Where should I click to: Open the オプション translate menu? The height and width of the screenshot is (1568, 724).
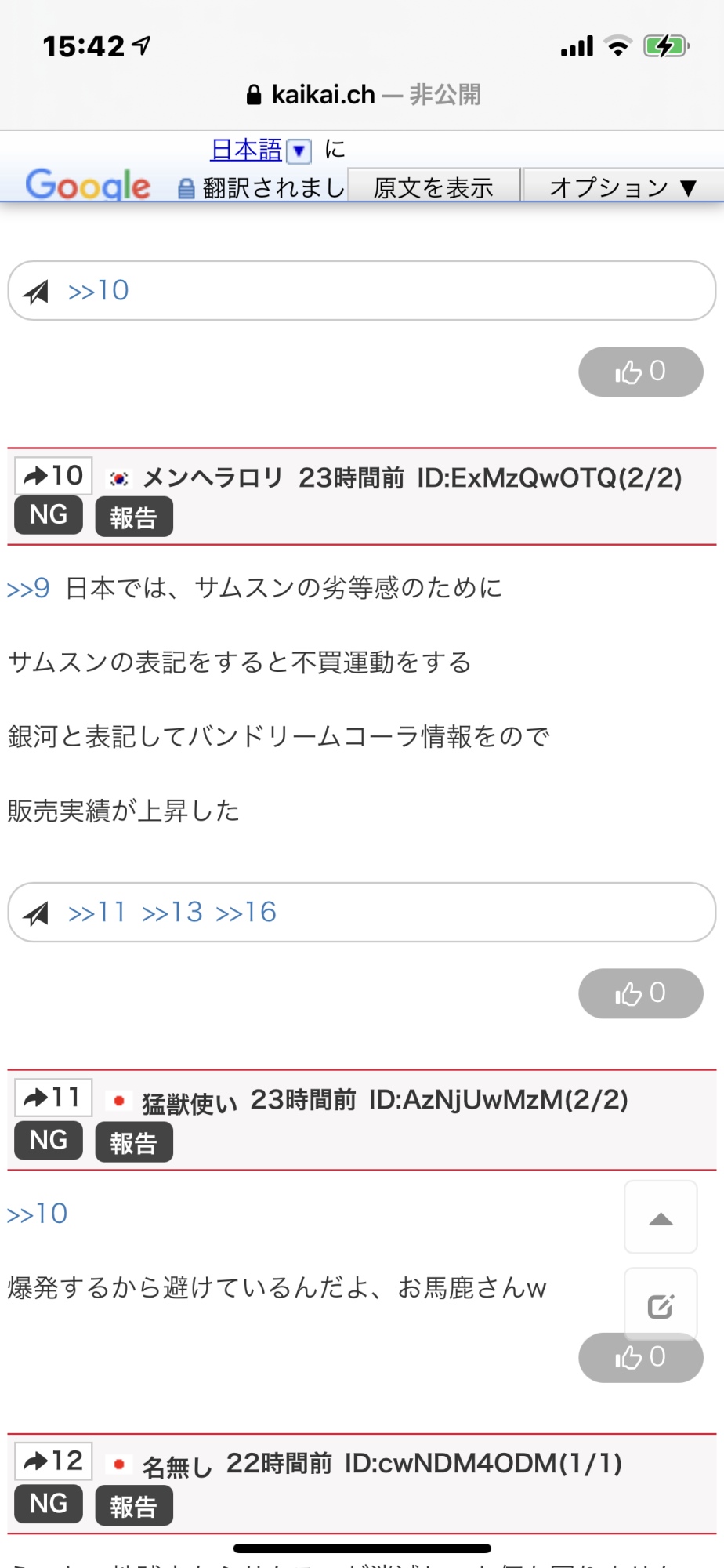[622, 187]
